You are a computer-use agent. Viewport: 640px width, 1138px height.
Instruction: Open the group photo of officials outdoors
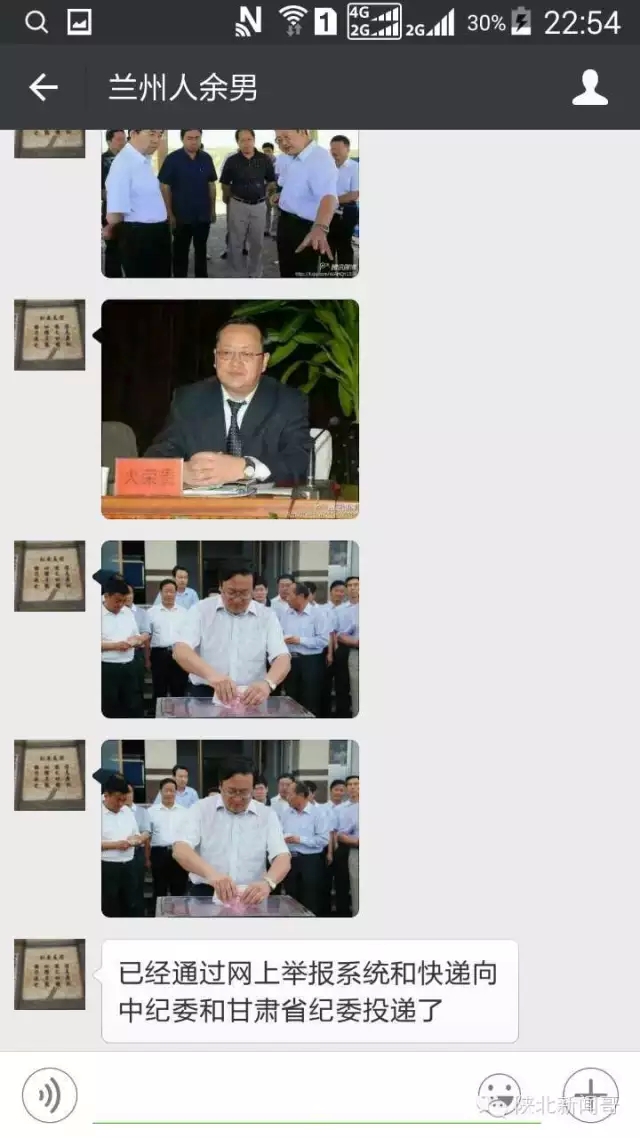230,203
